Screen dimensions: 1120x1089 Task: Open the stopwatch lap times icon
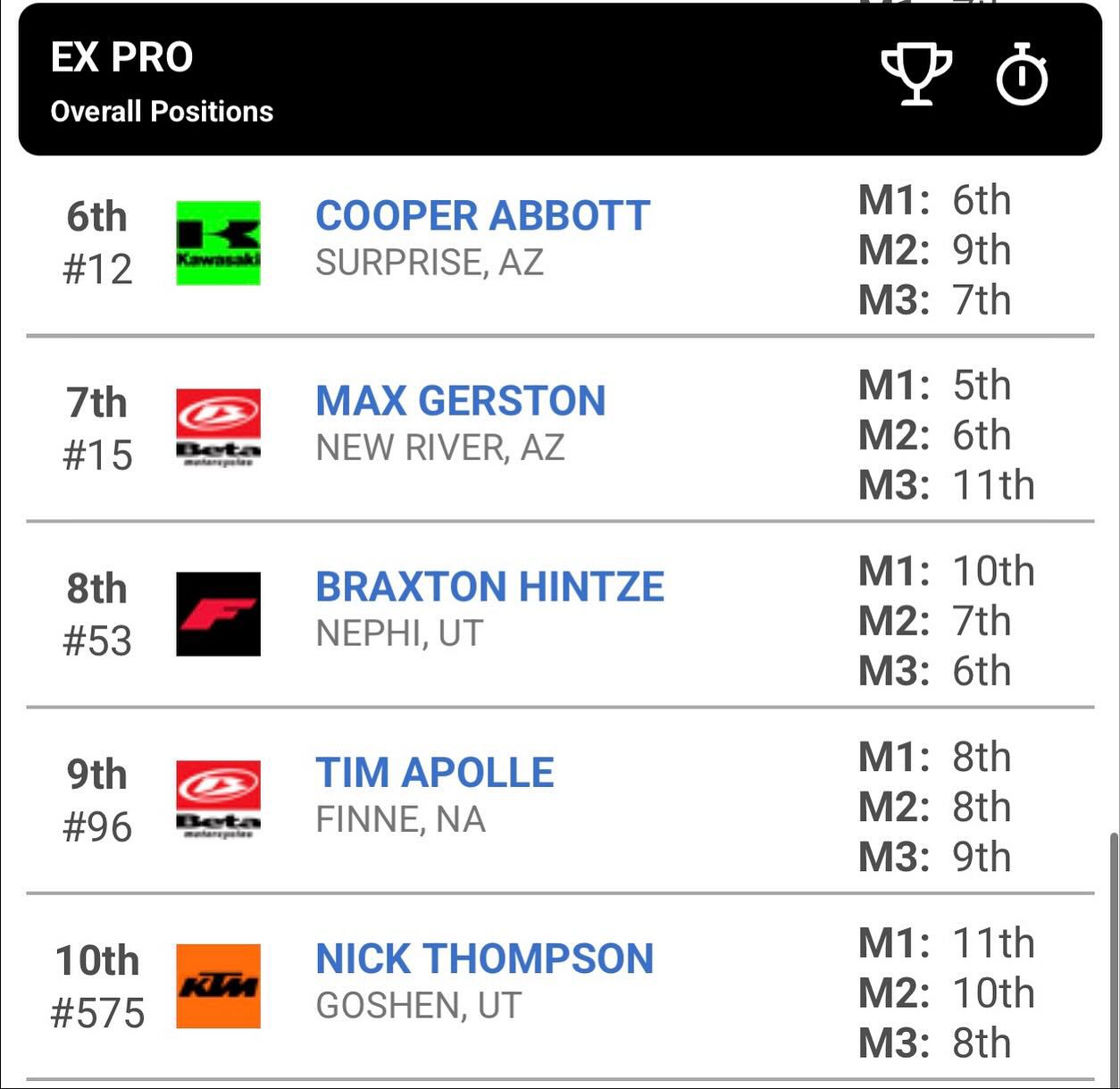tap(1022, 75)
